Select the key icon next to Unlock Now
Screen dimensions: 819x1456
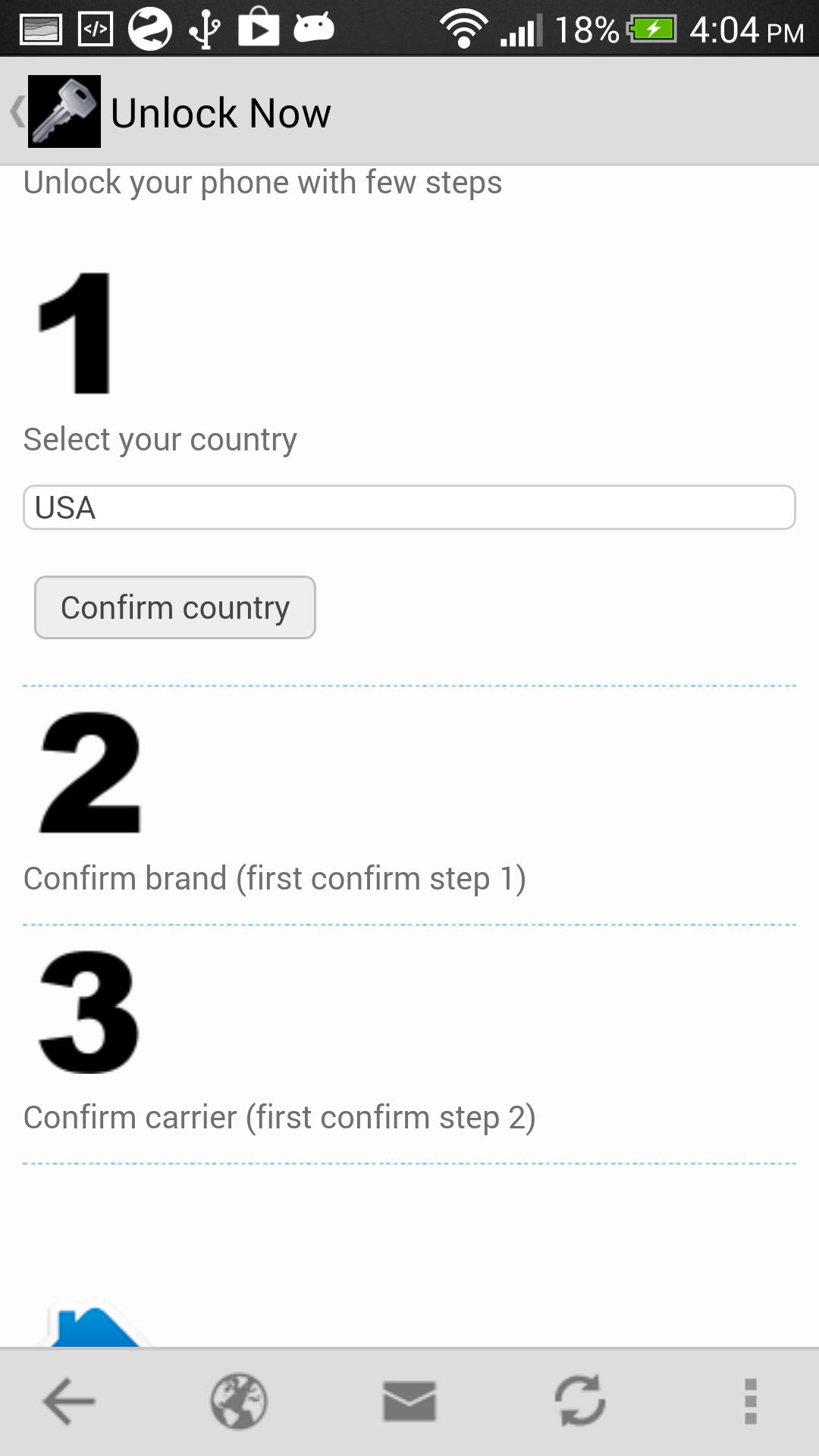[x=64, y=111]
